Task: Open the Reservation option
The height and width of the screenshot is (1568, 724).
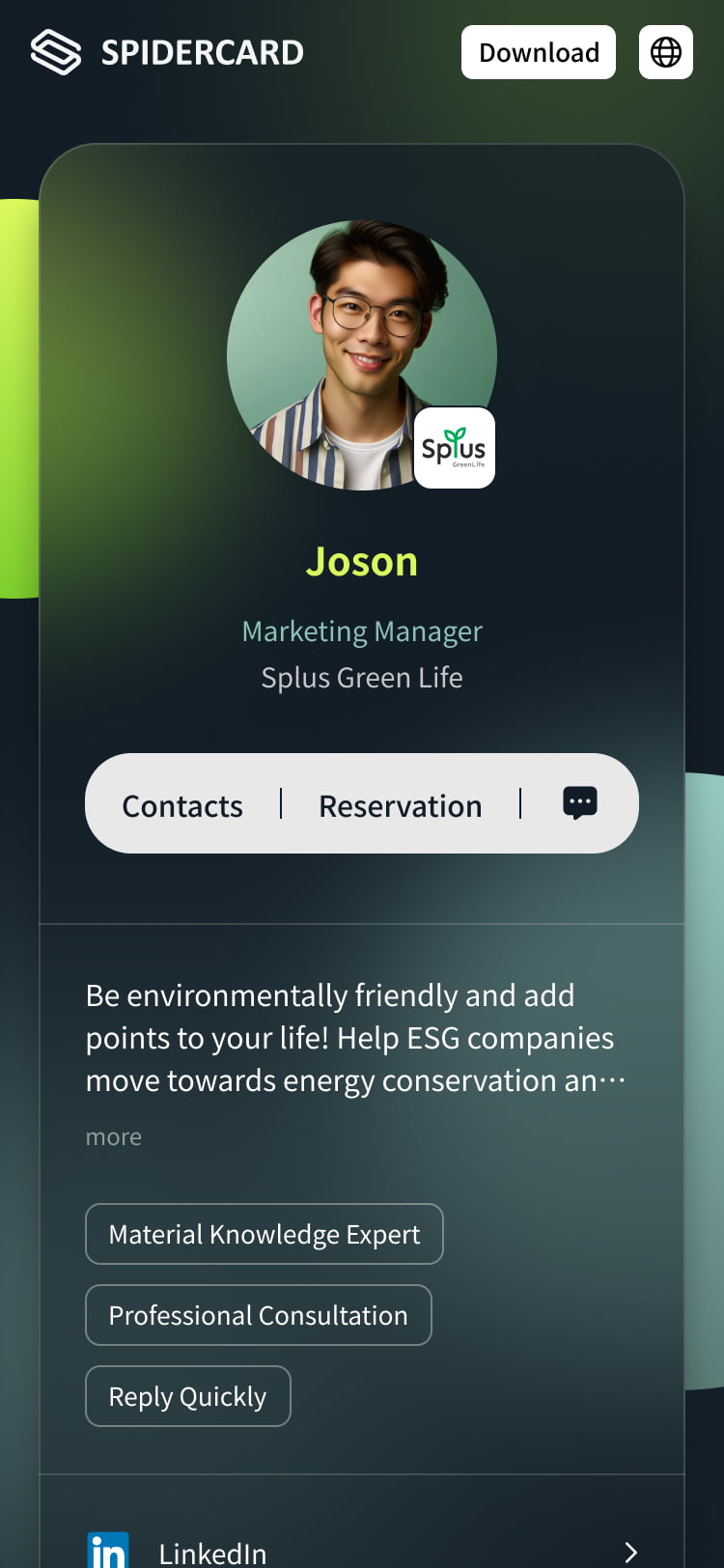Action: 400,805
